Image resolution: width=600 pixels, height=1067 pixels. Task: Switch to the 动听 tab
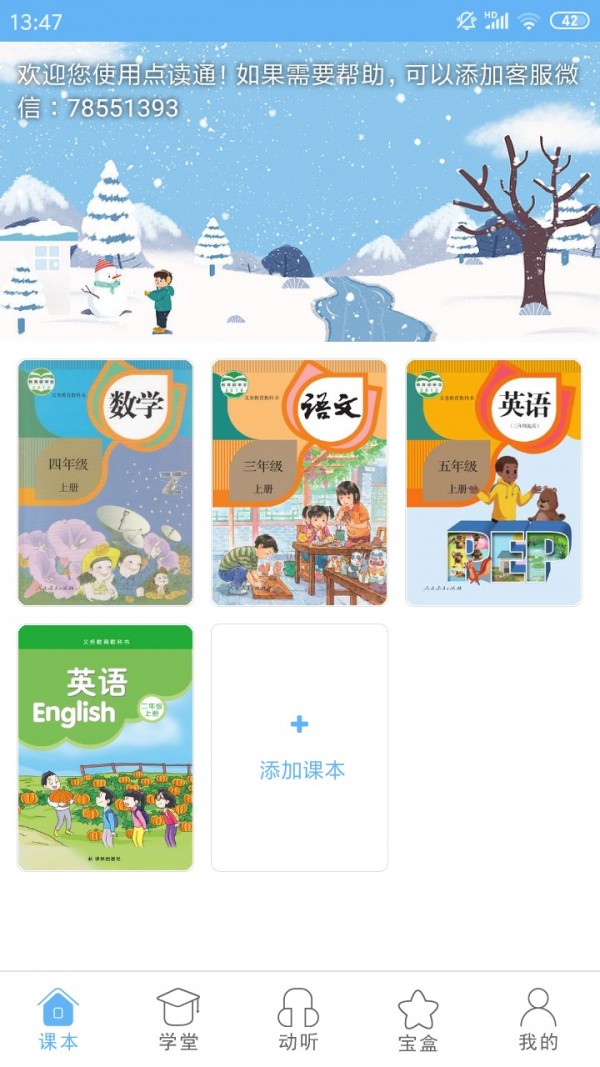pyautogui.click(x=298, y=1019)
